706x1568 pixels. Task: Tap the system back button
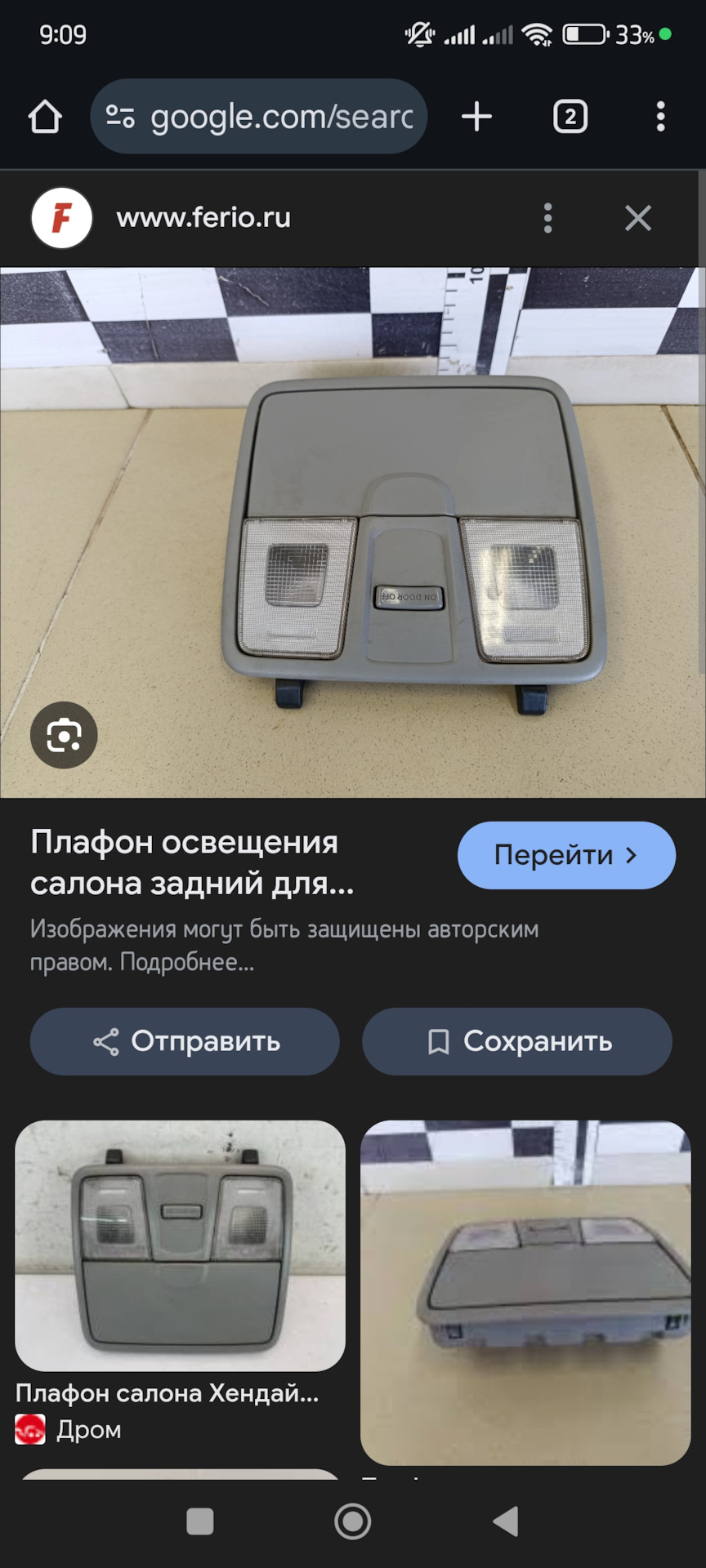tap(506, 1521)
